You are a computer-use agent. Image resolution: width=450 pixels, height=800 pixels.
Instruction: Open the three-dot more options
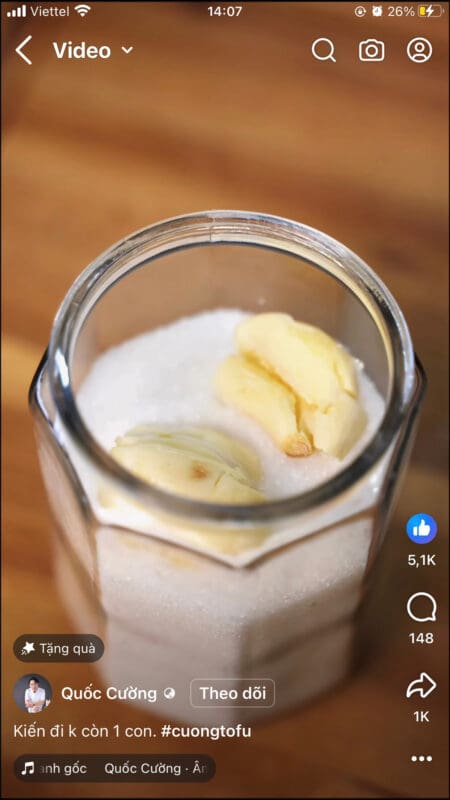point(421,759)
